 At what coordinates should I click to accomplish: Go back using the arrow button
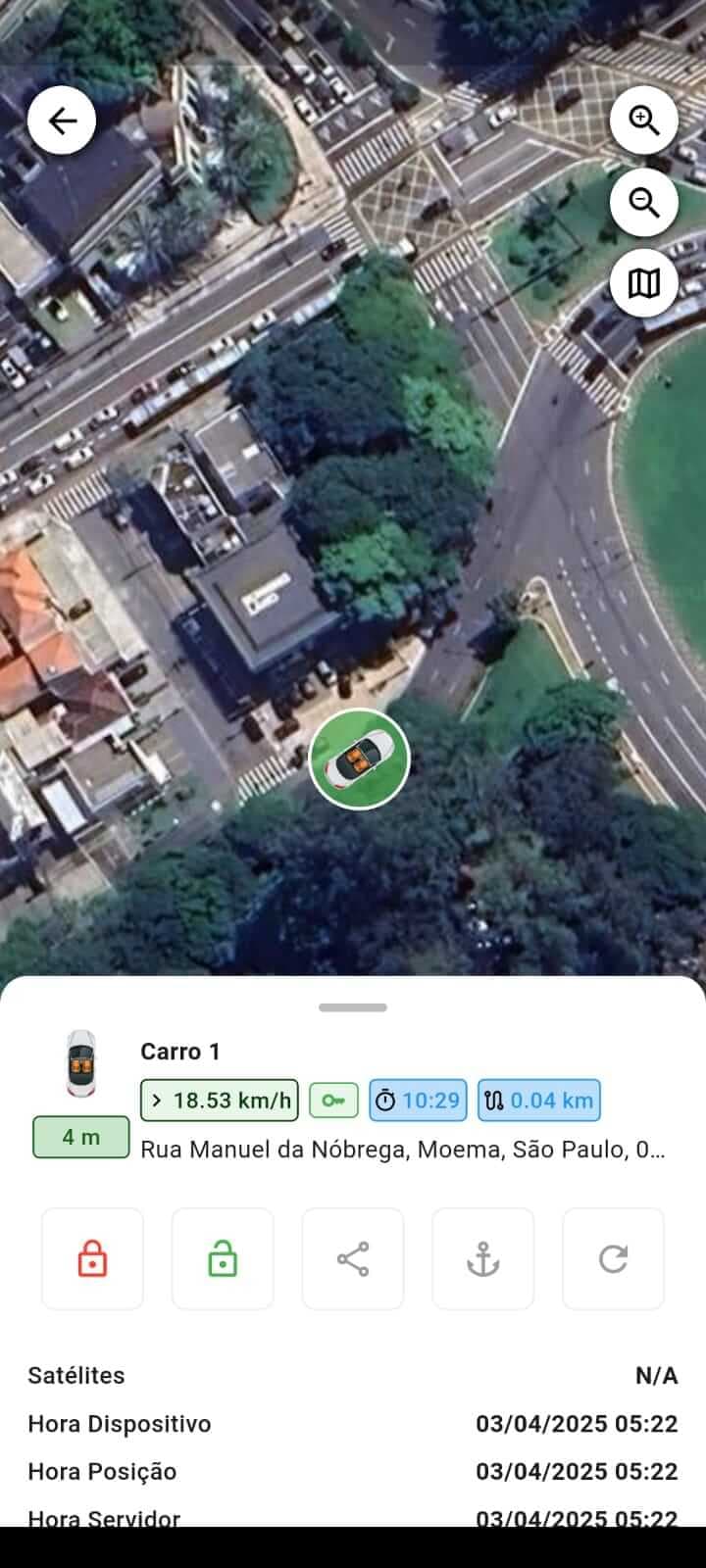pyautogui.click(x=62, y=121)
